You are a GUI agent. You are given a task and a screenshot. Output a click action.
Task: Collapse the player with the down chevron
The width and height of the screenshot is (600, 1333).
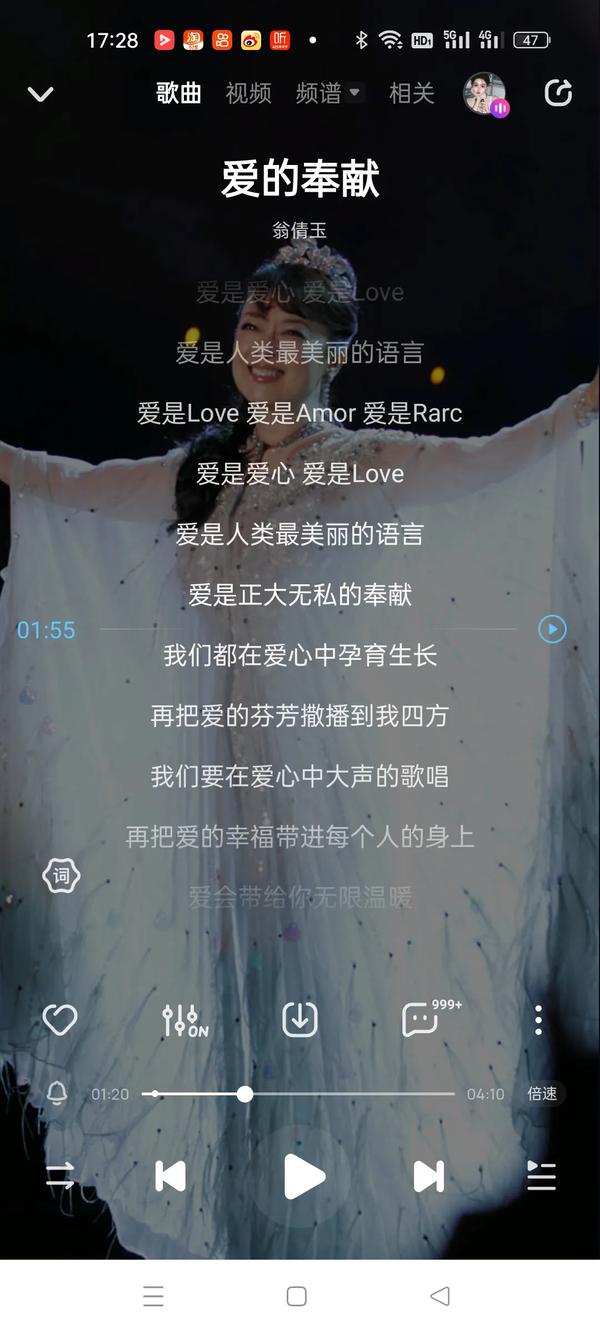coord(40,94)
